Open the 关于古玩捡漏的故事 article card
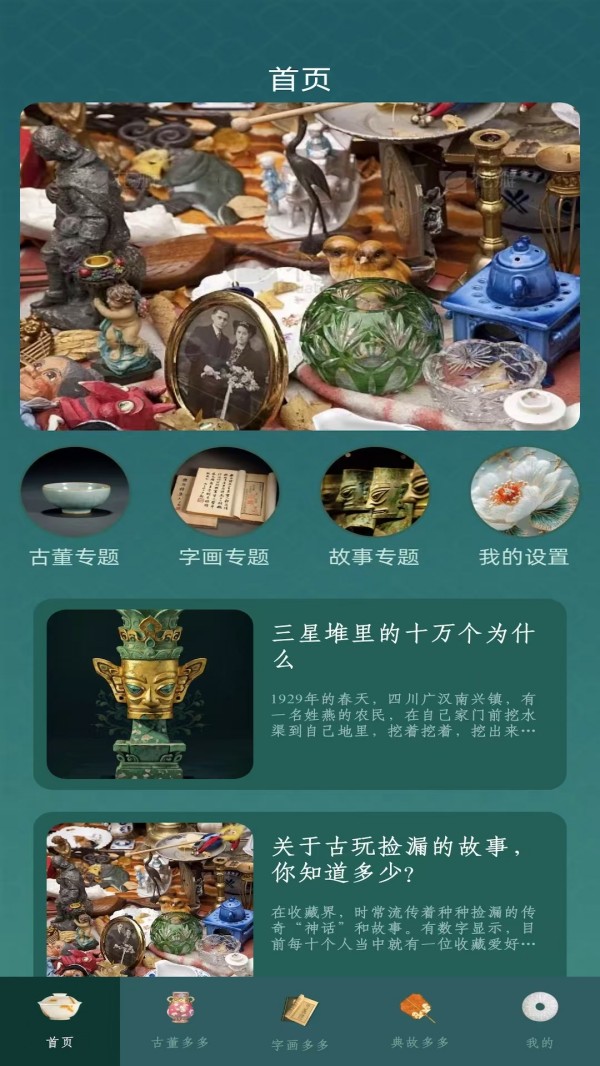 300,895
